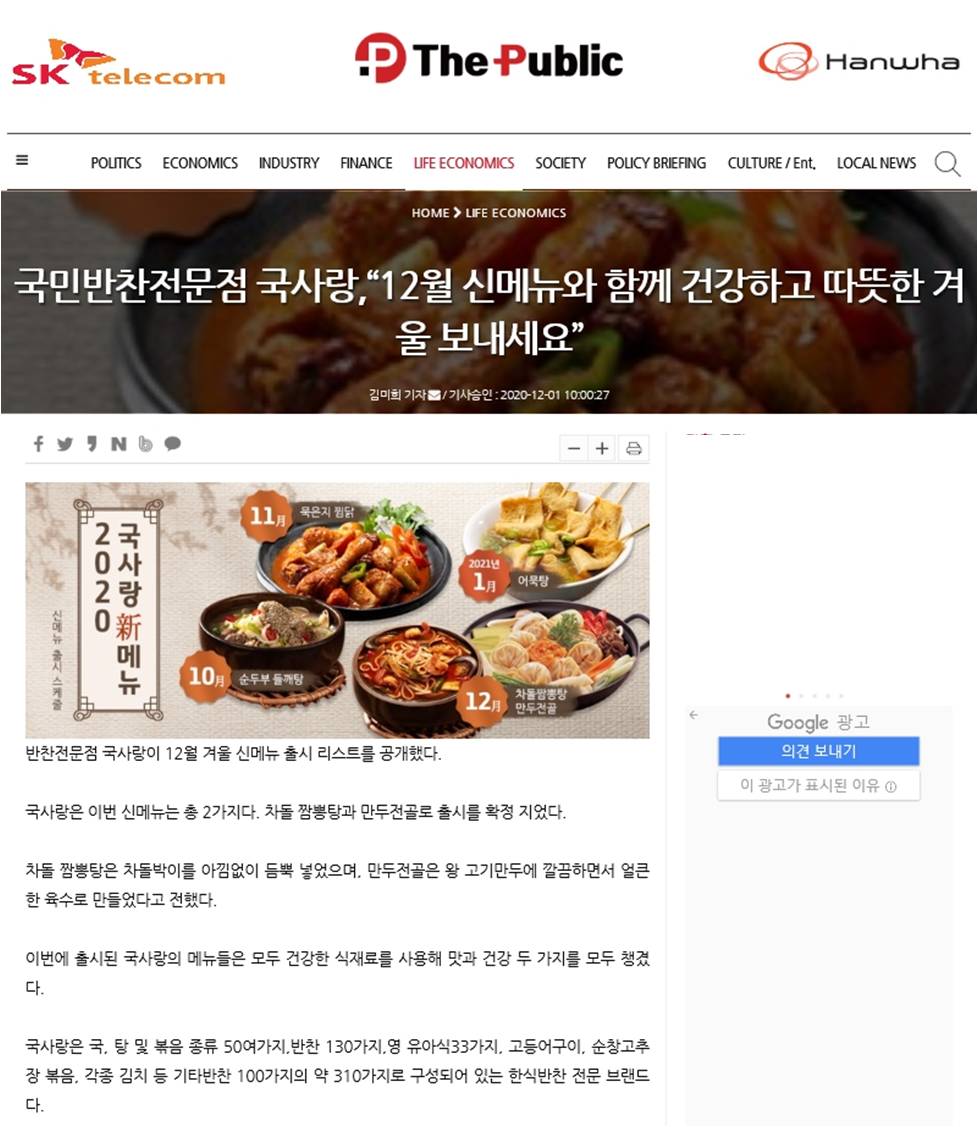Image resolution: width=978 pixels, height=1127 pixels.
Task: Increase the article font size
Action: (602, 449)
